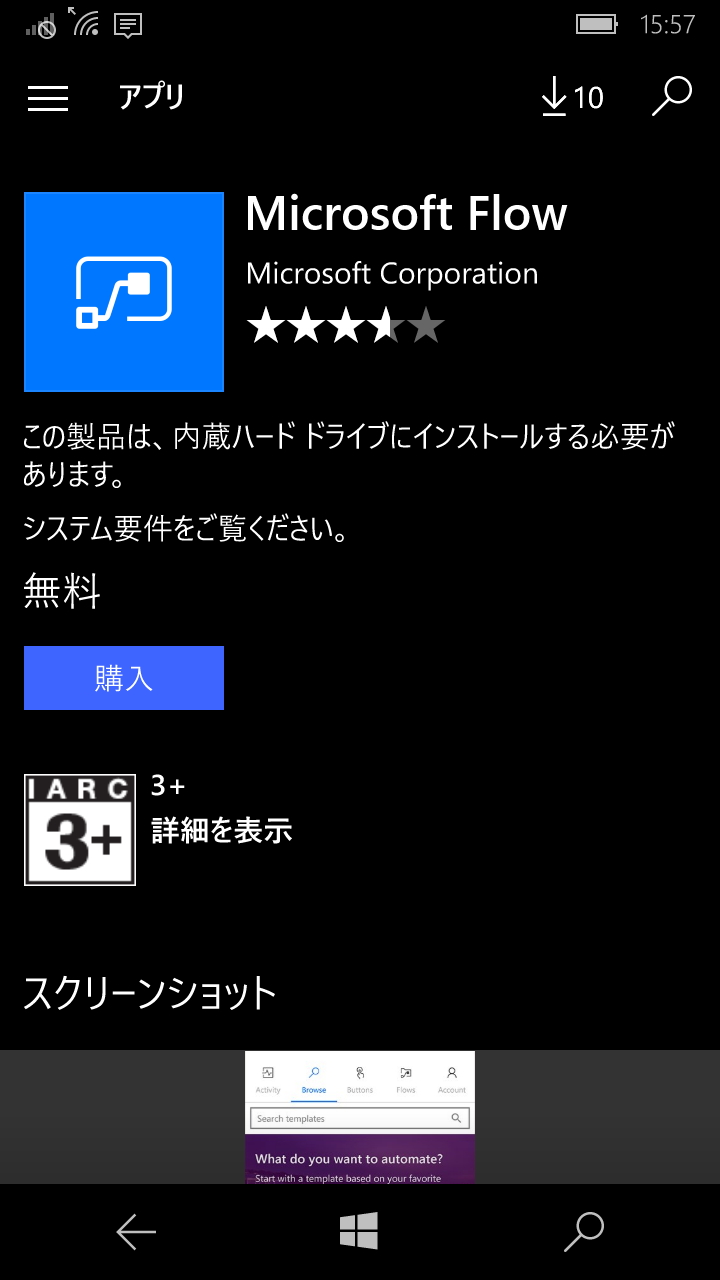Tap the message notification icon in the status bar
The image size is (720, 1280).
[x=128, y=24]
